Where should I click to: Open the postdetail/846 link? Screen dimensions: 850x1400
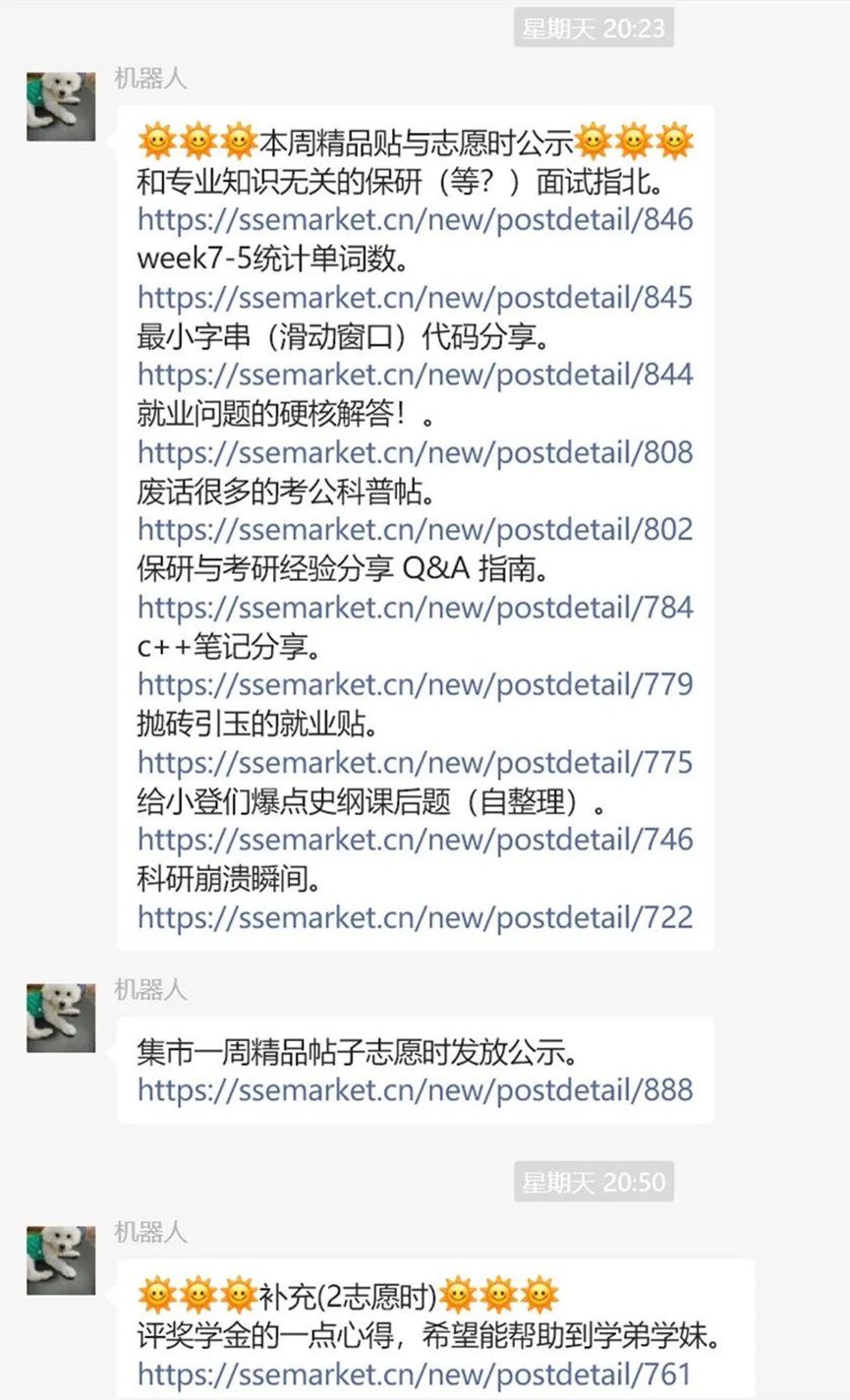[x=415, y=219]
